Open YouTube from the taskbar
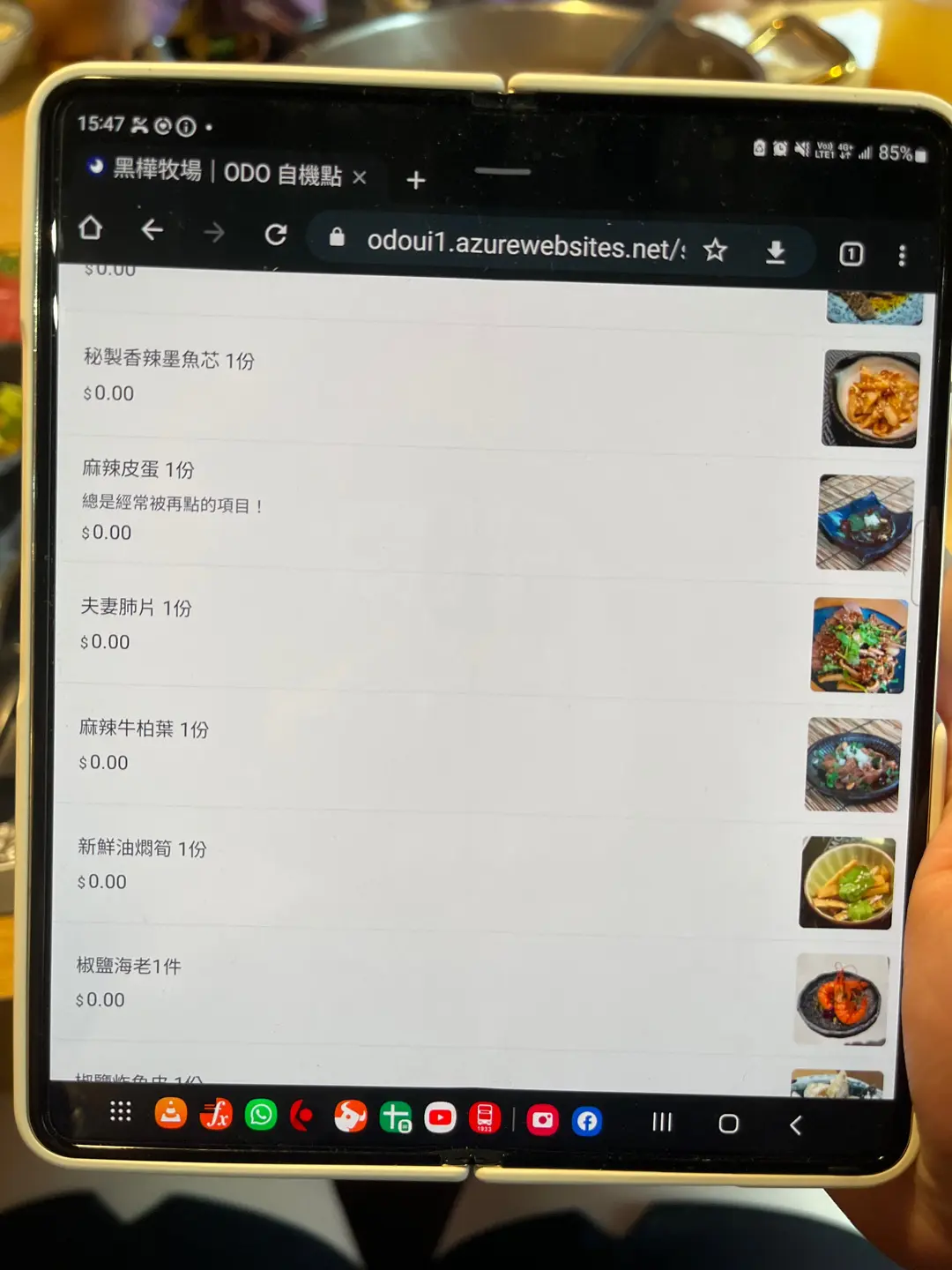 click(440, 1118)
